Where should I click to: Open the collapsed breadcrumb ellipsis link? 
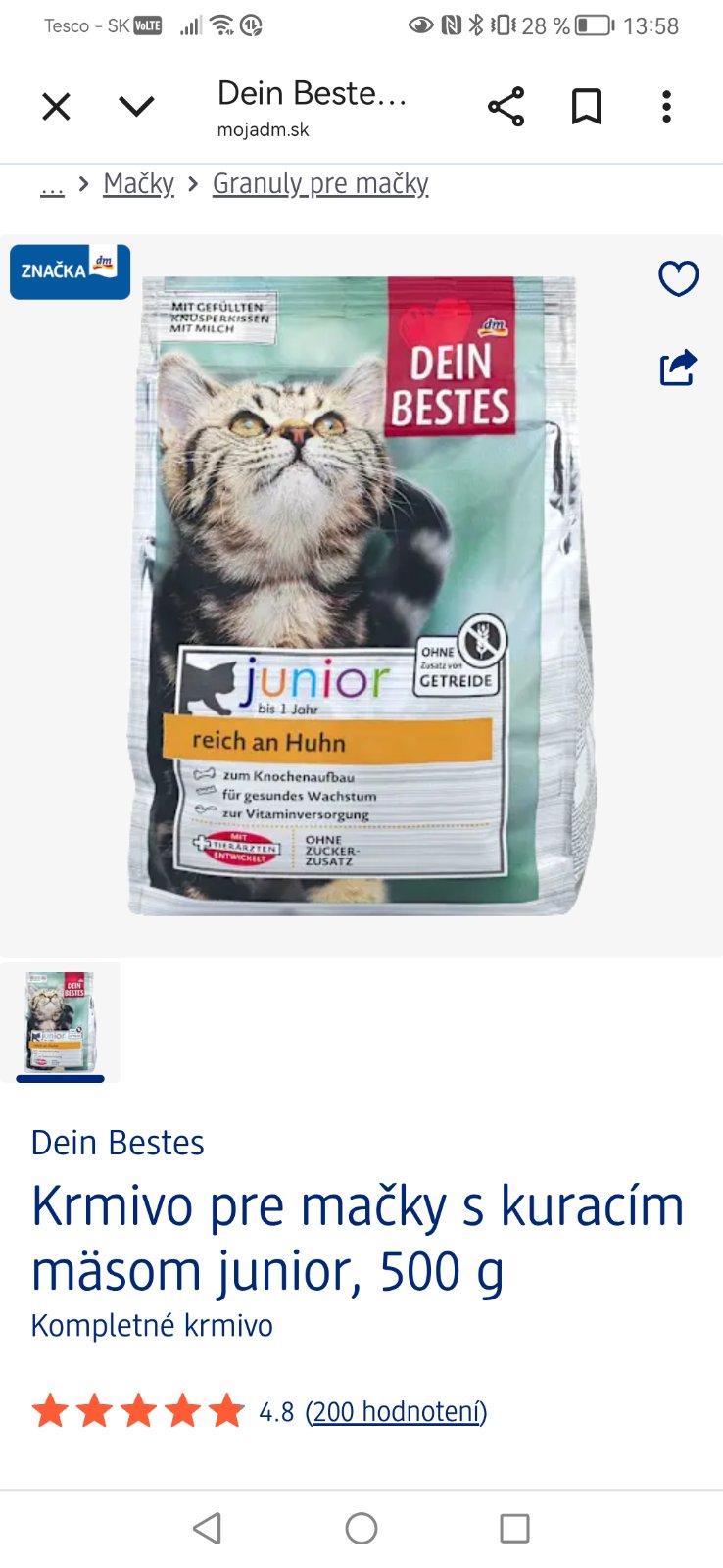point(52,184)
